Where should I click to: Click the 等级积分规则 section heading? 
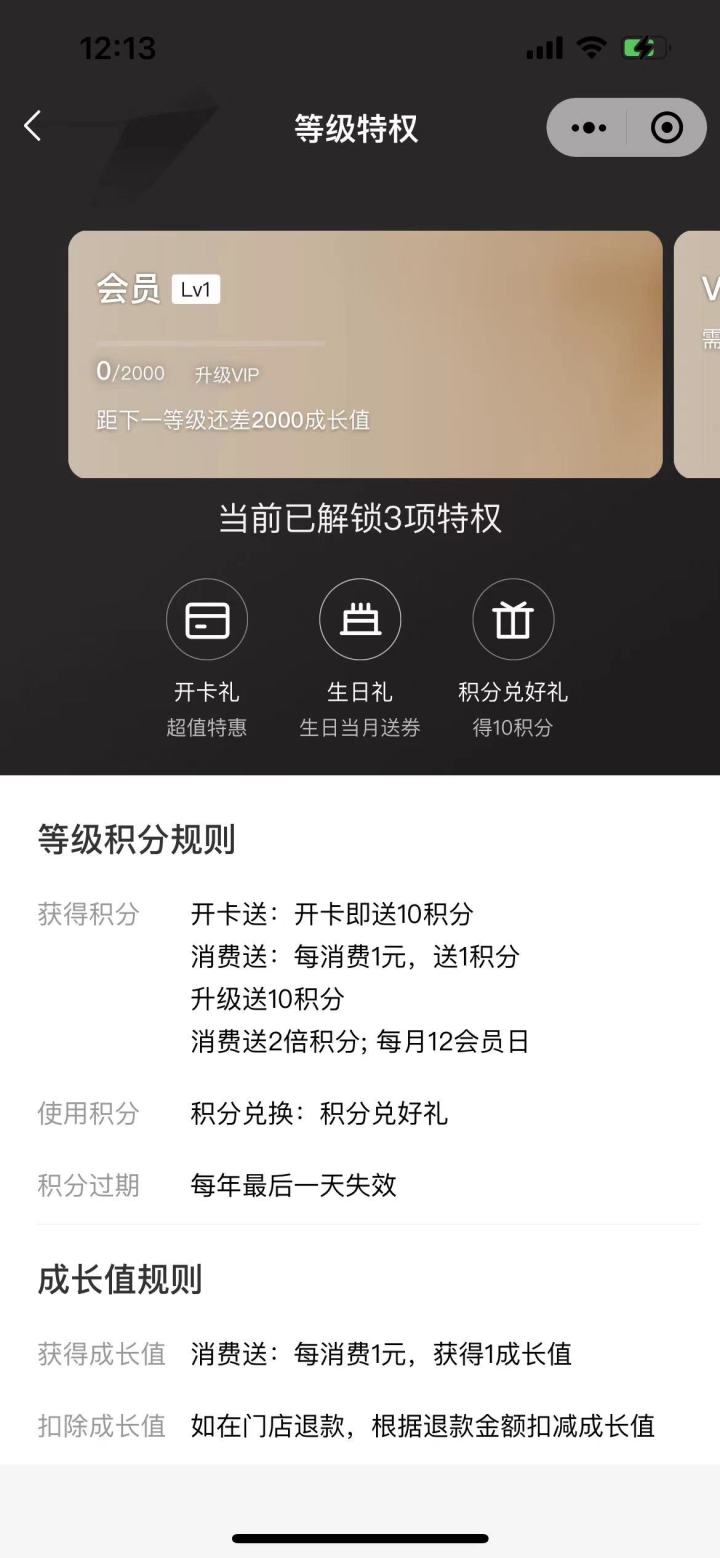pos(136,841)
